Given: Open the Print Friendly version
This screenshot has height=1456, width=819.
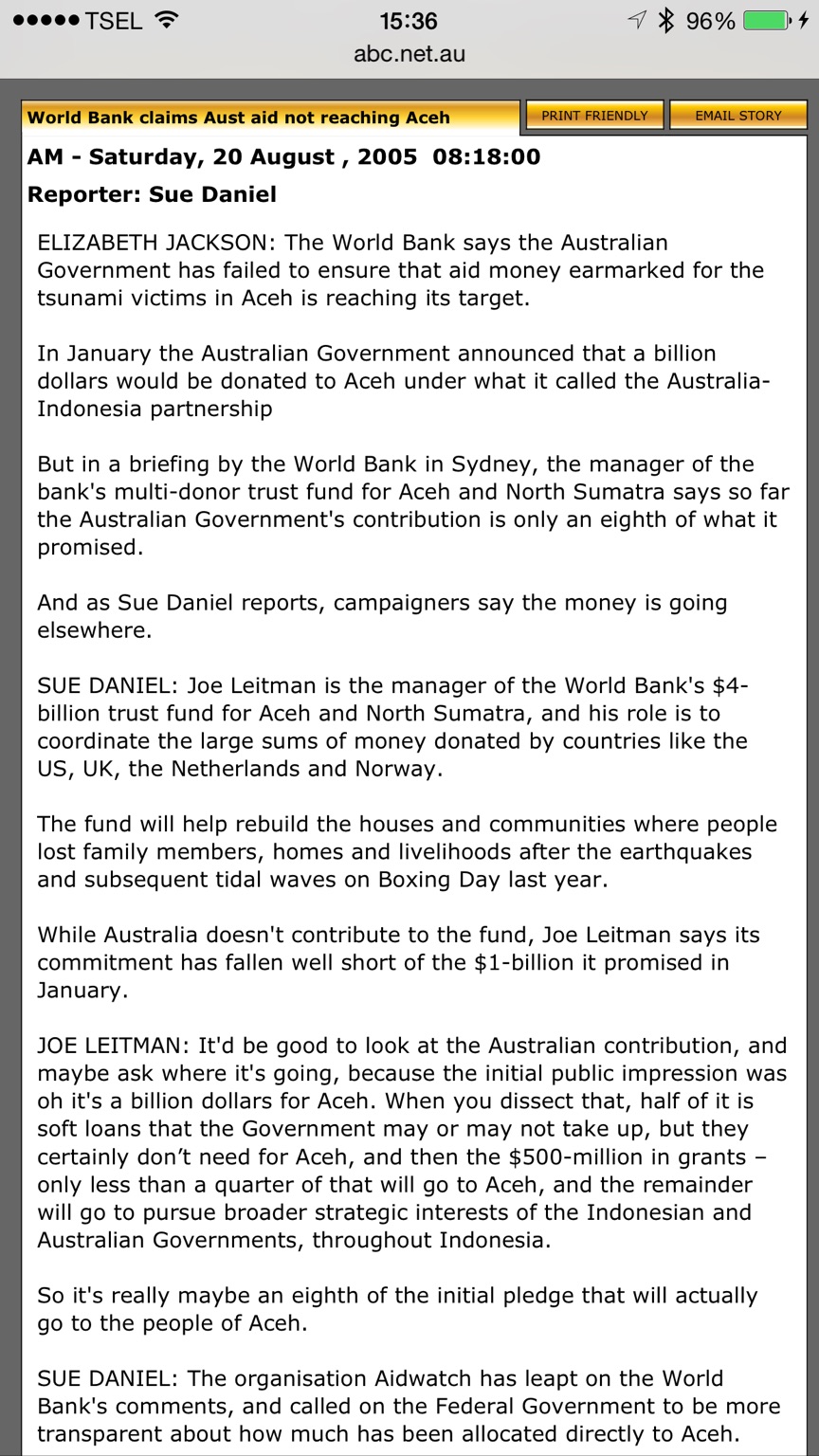Looking at the screenshot, I should pyautogui.click(x=594, y=116).
